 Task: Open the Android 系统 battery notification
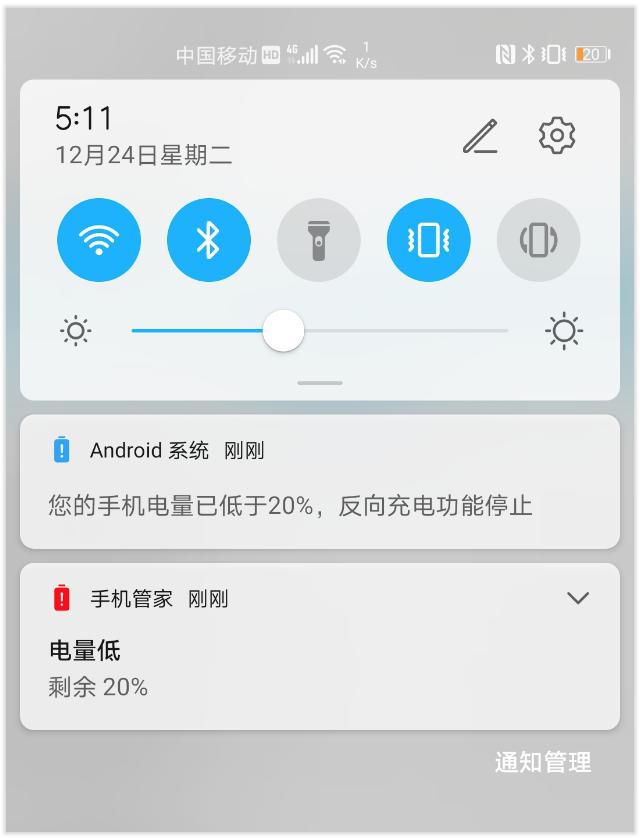[x=319, y=482]
